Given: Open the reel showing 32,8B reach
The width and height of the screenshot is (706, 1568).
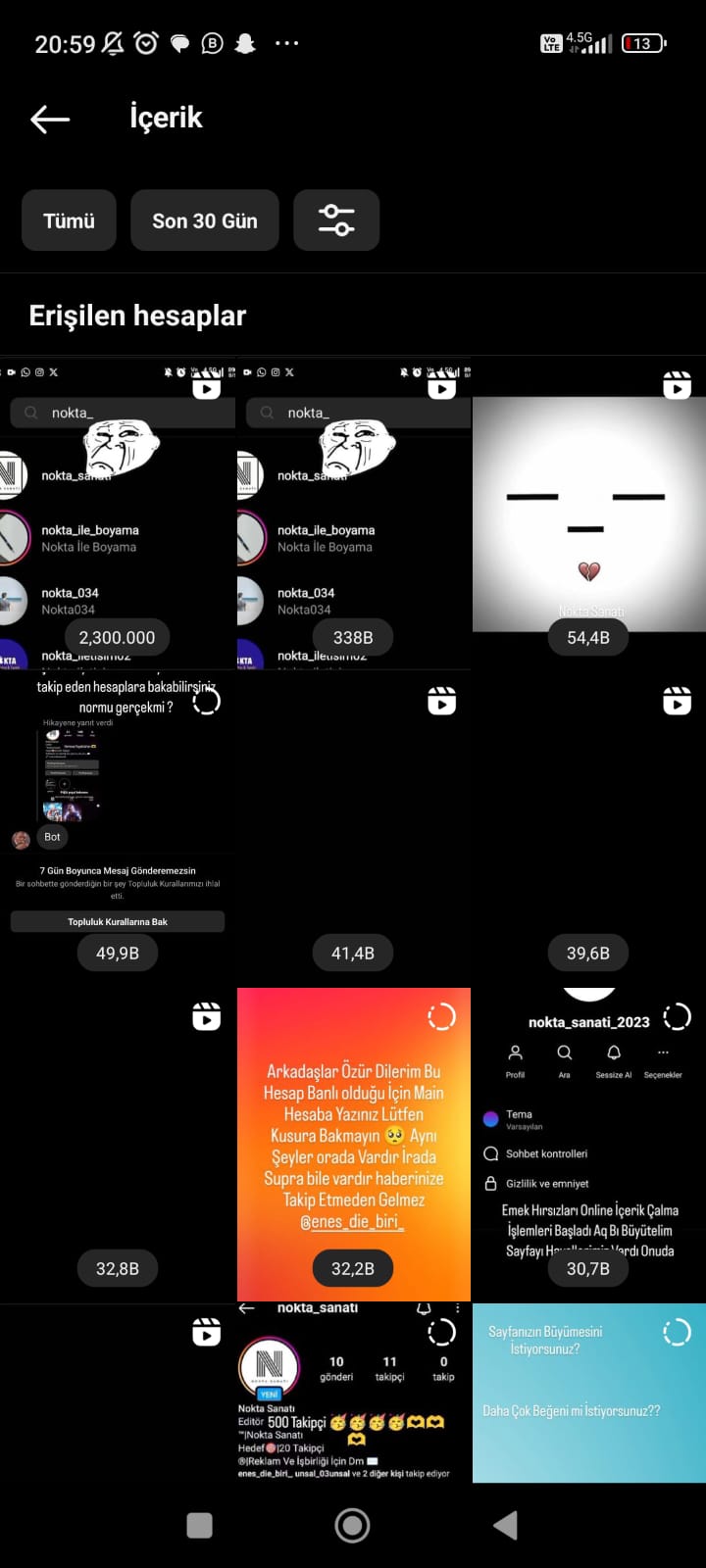Looking at the screenshot, I should tap(117, 1145).
